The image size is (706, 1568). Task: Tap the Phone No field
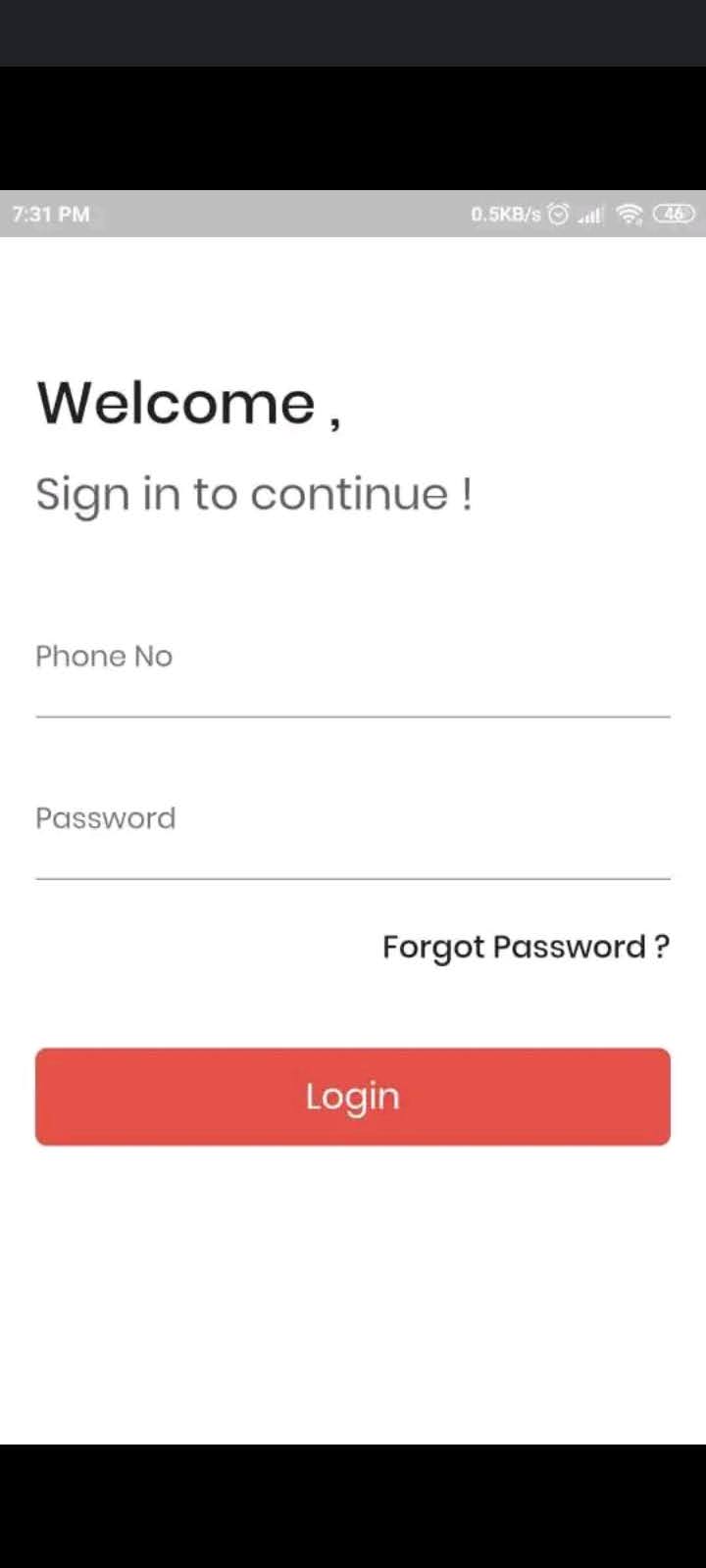pyautogui.click(x=353, y=671)
